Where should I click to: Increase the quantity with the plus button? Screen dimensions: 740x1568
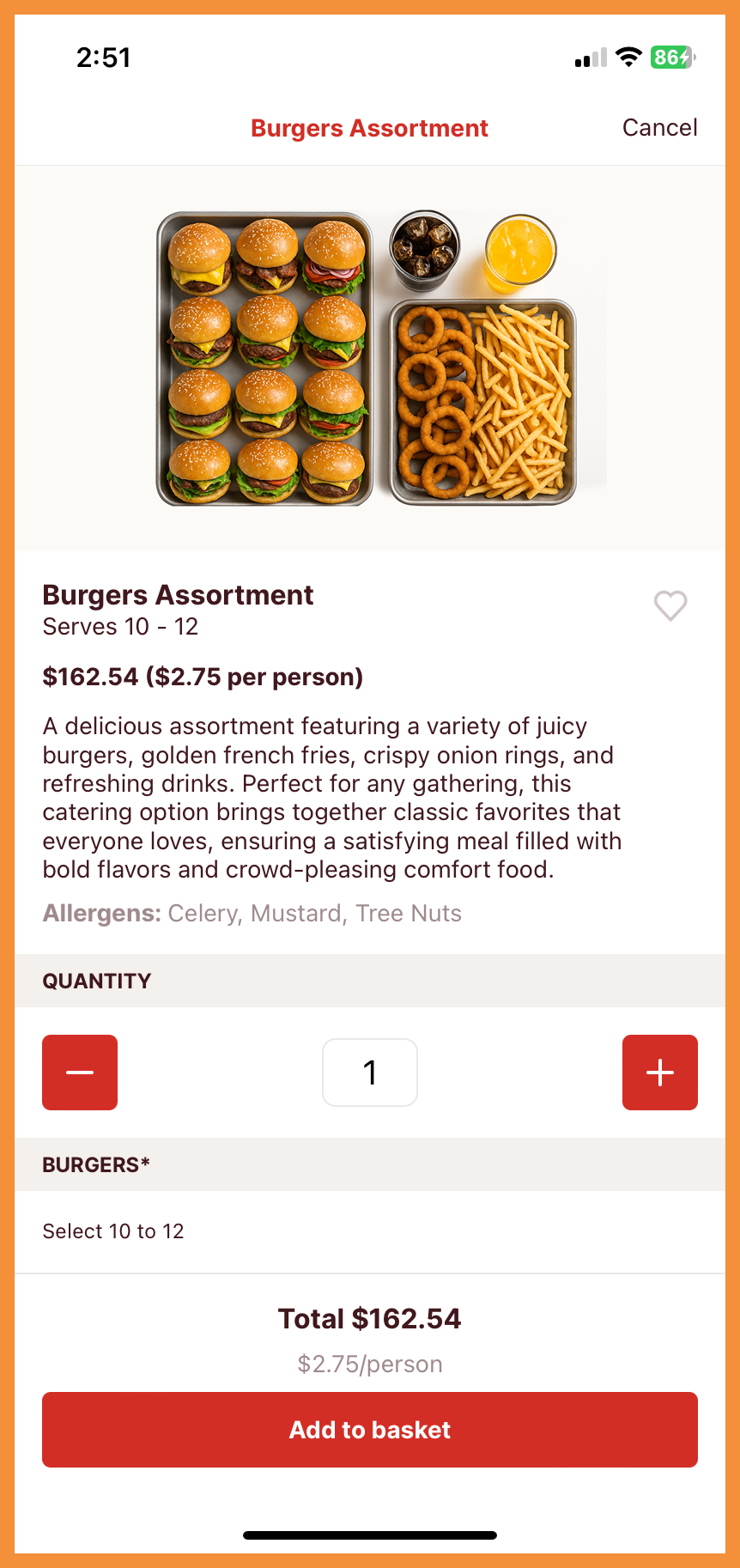pyautogui.click(x=660, y=1073)
